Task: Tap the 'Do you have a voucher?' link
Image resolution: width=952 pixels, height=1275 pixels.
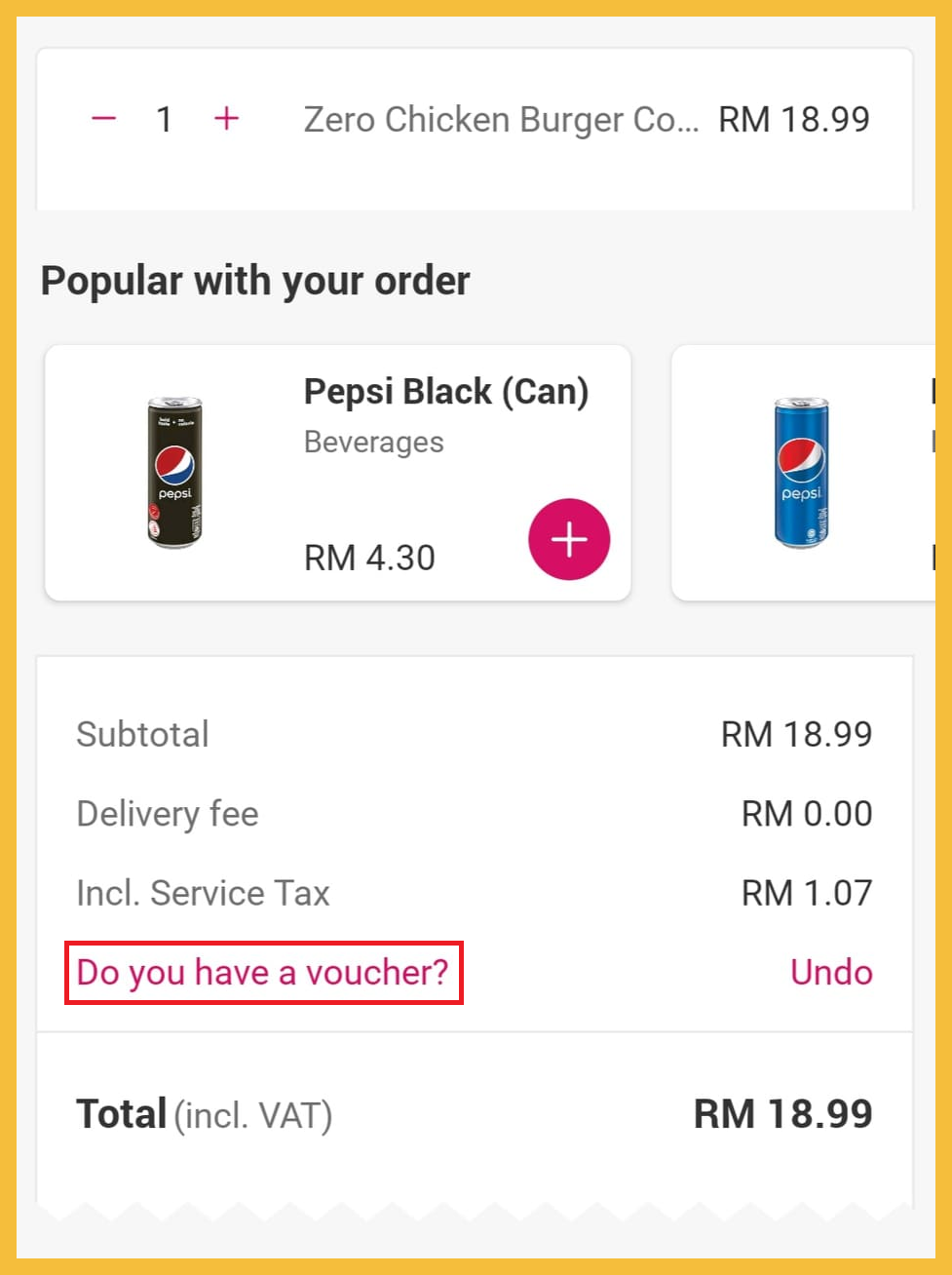Action: pos(263,972)
